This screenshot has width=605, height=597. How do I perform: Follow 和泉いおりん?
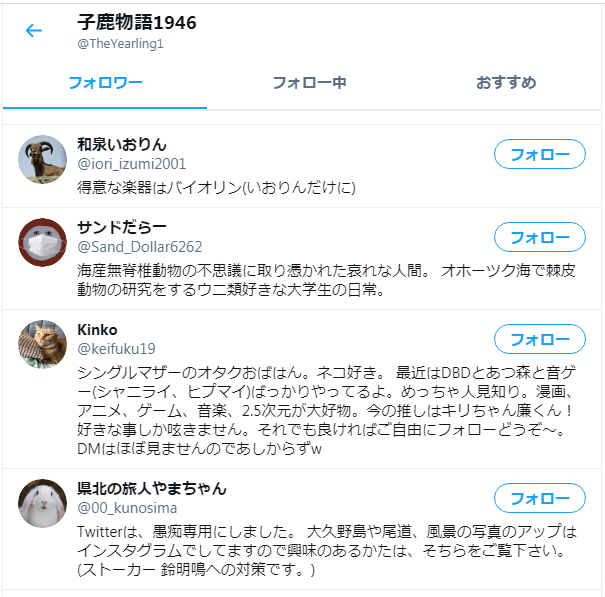(539, 155)
